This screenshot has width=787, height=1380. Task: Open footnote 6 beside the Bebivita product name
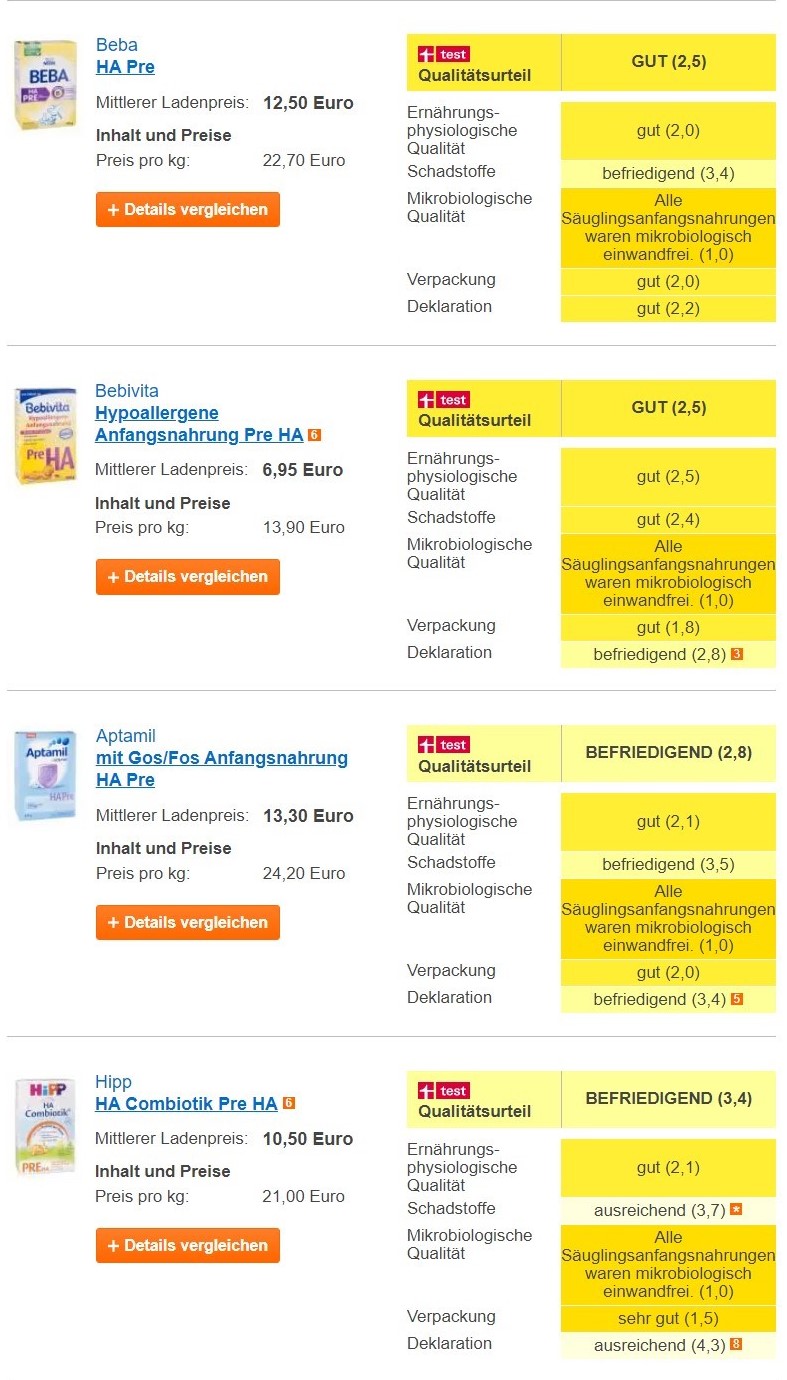[314, 435]
